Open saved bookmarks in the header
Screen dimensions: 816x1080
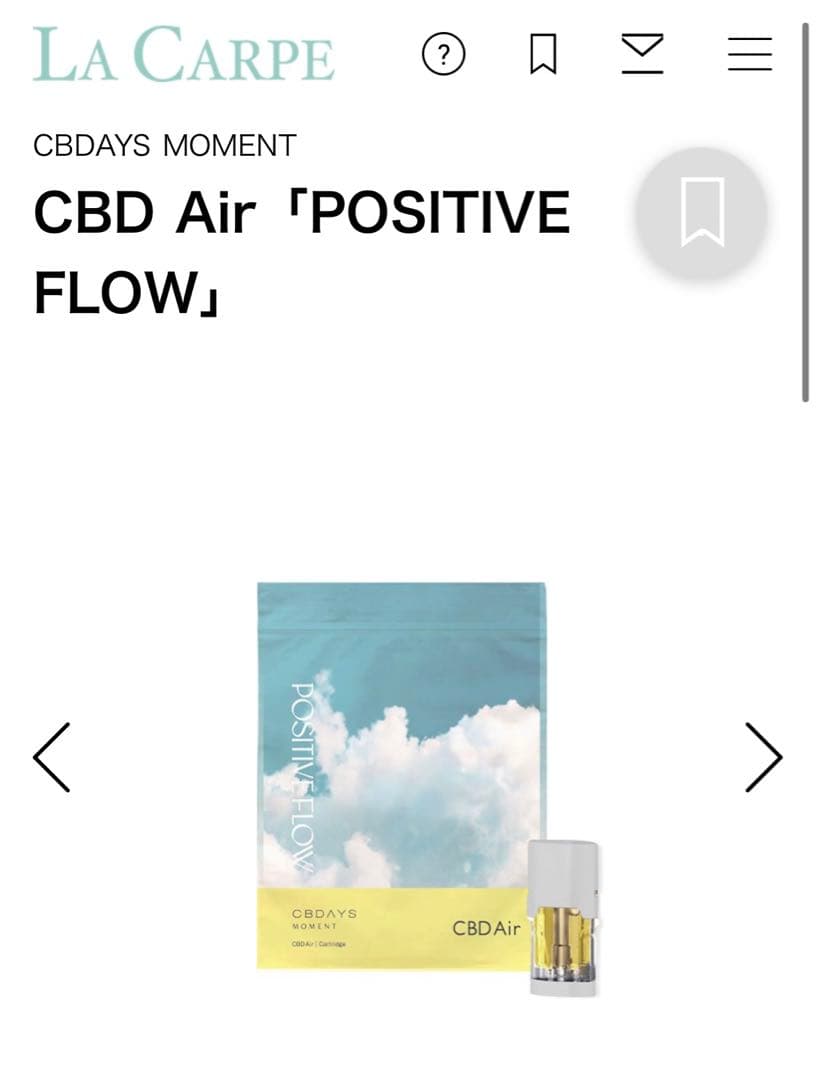coord(543,54)
